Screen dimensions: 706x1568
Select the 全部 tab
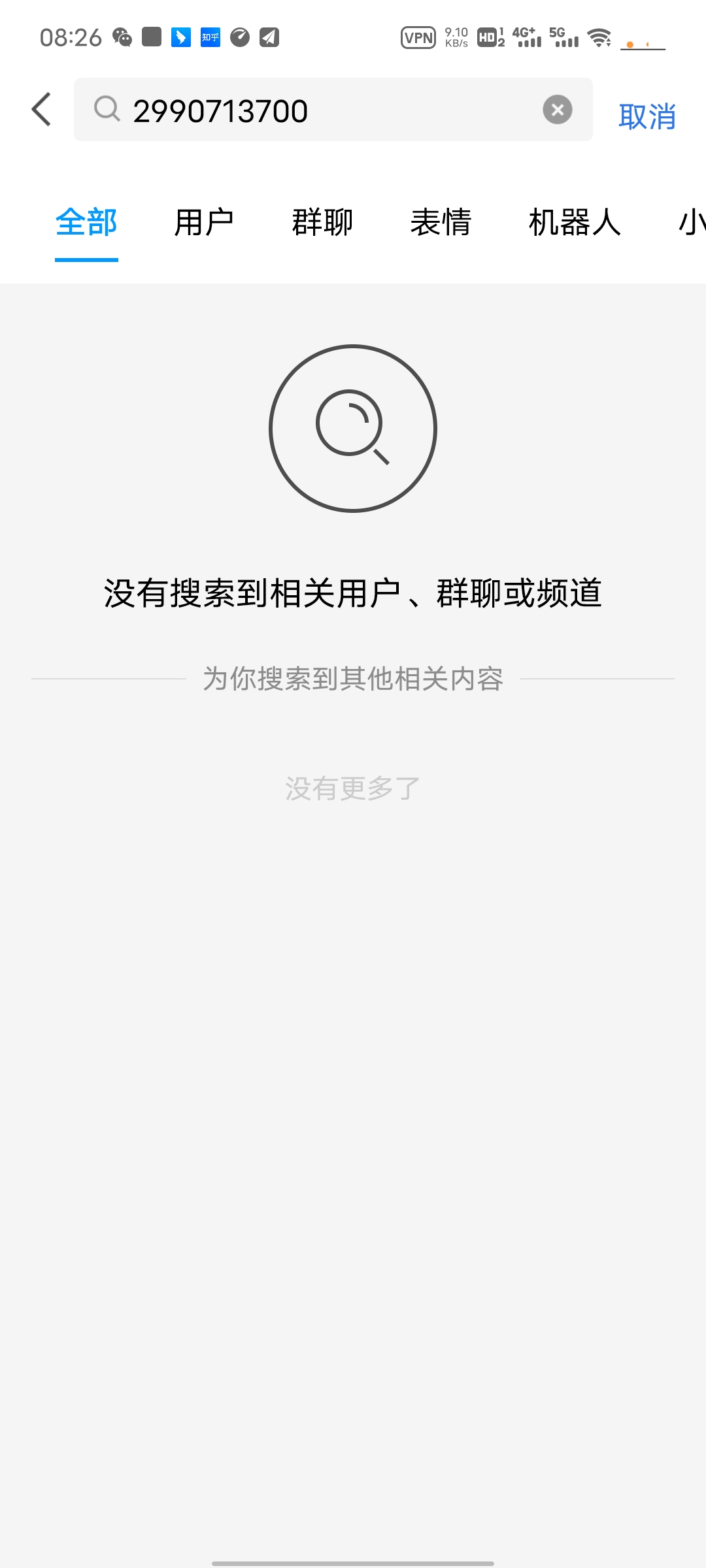click(86, 223)
